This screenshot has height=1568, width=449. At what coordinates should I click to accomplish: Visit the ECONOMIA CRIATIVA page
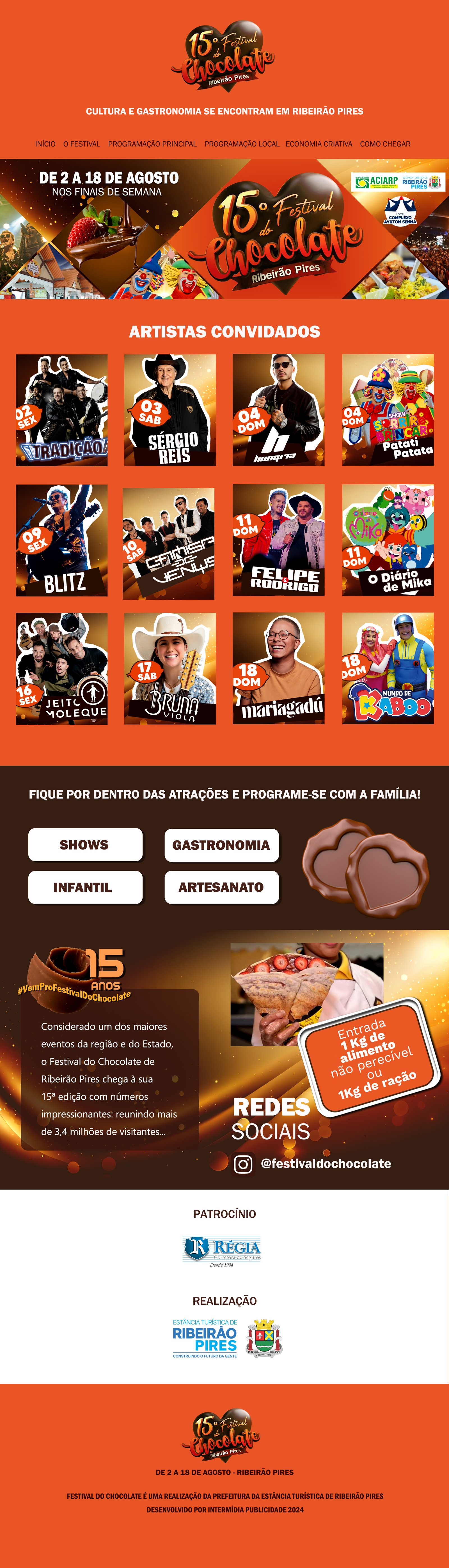[319, 144]
